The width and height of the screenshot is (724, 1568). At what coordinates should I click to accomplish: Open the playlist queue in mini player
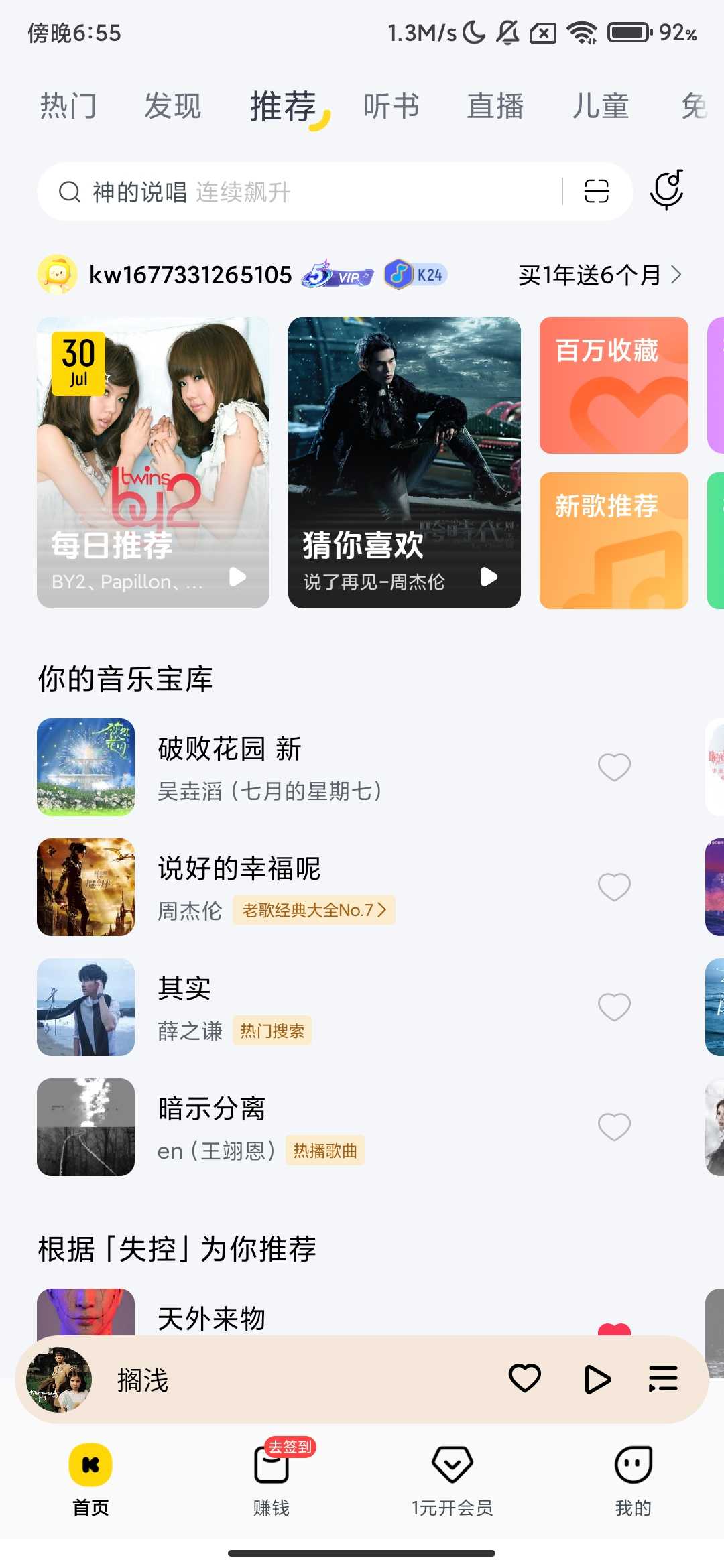click(x=663, y=1379)
